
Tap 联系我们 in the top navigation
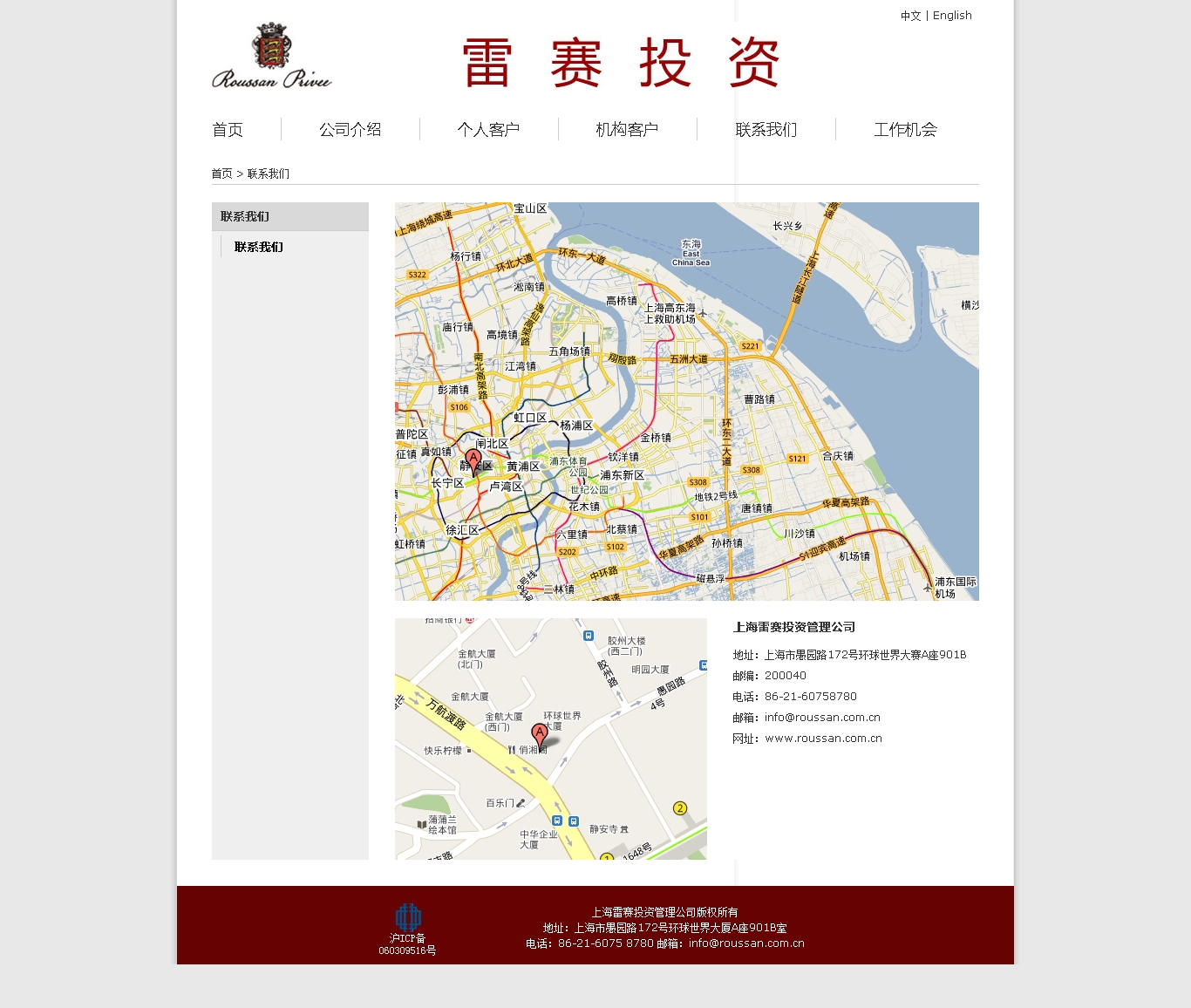click(x=766, y=130)
